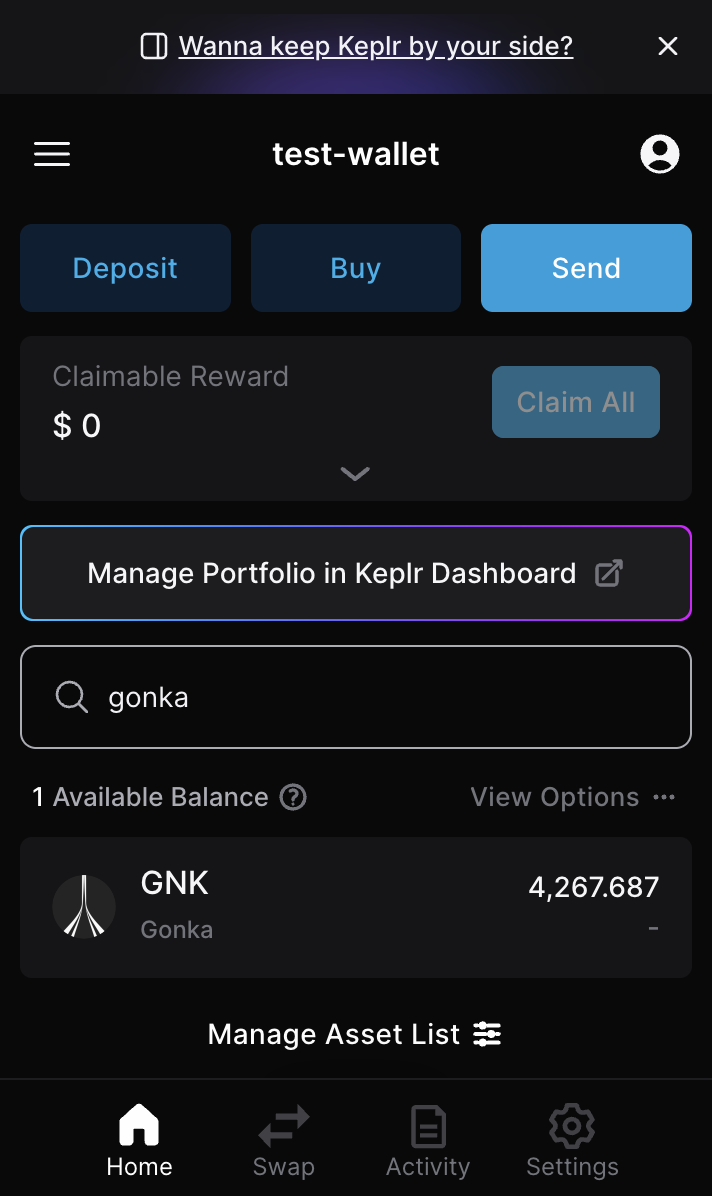Viewport: 712px width, 1196px height.
Task: Show the Available Balance help tooltip
Action: pos(293,797)
